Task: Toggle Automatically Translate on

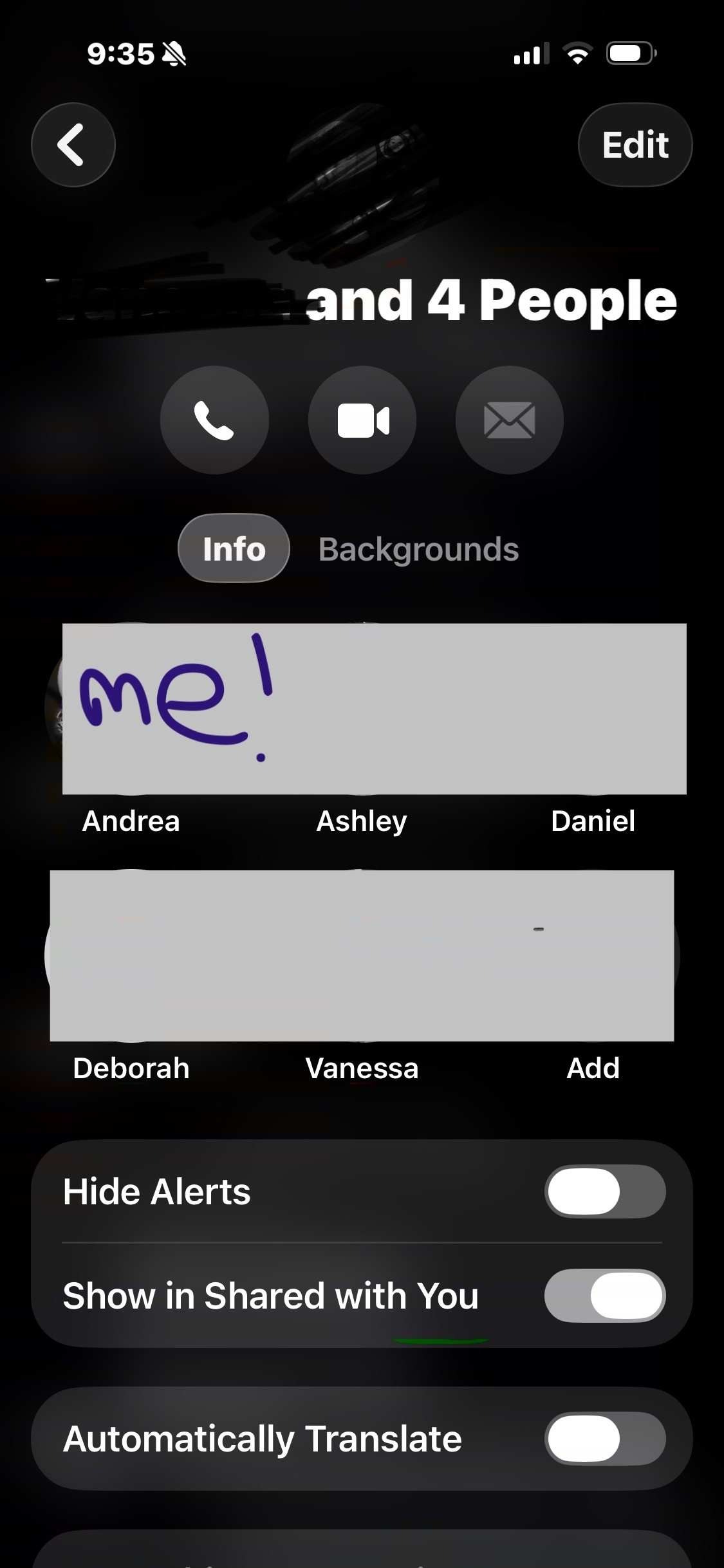Action: click(604, 1439)
